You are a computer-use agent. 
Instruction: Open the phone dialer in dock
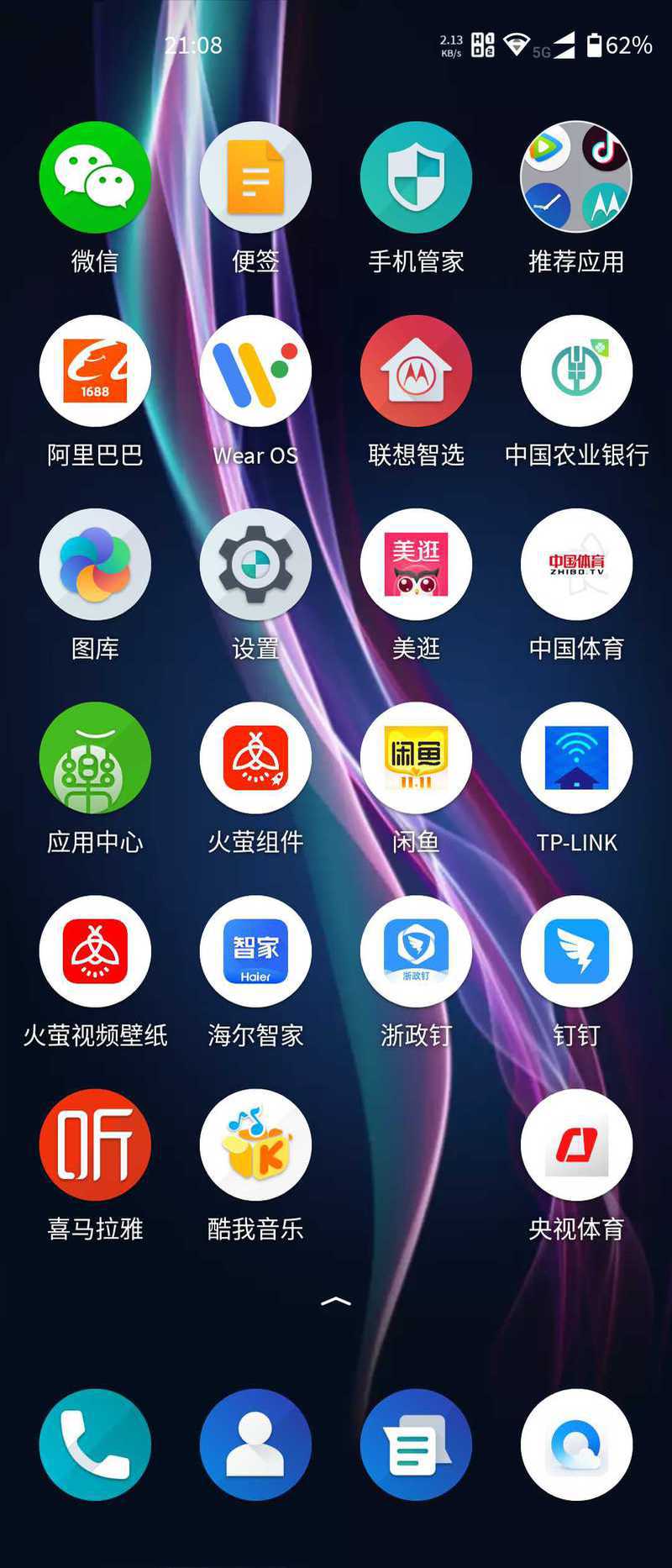[95, 1444]
